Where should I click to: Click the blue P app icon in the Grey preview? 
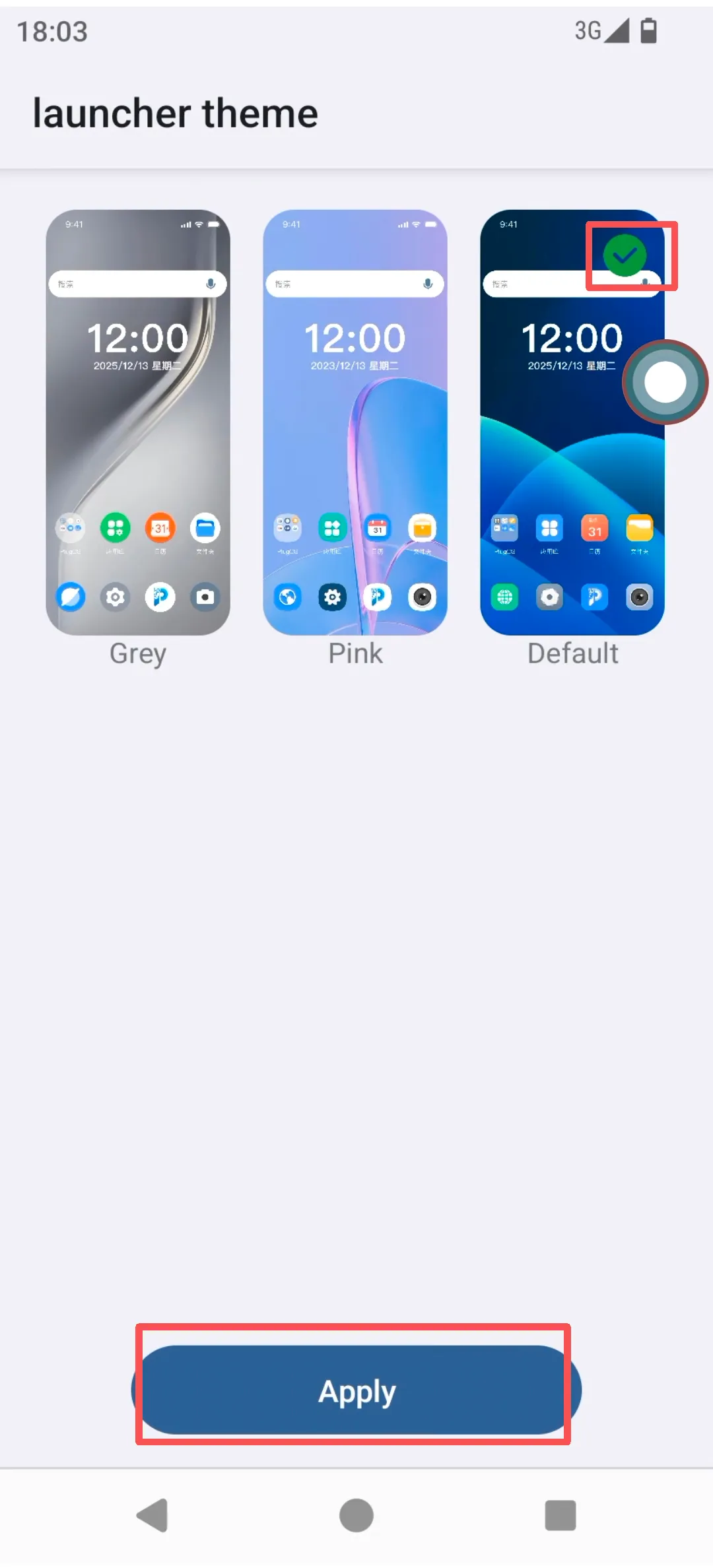tap(160, 597)
